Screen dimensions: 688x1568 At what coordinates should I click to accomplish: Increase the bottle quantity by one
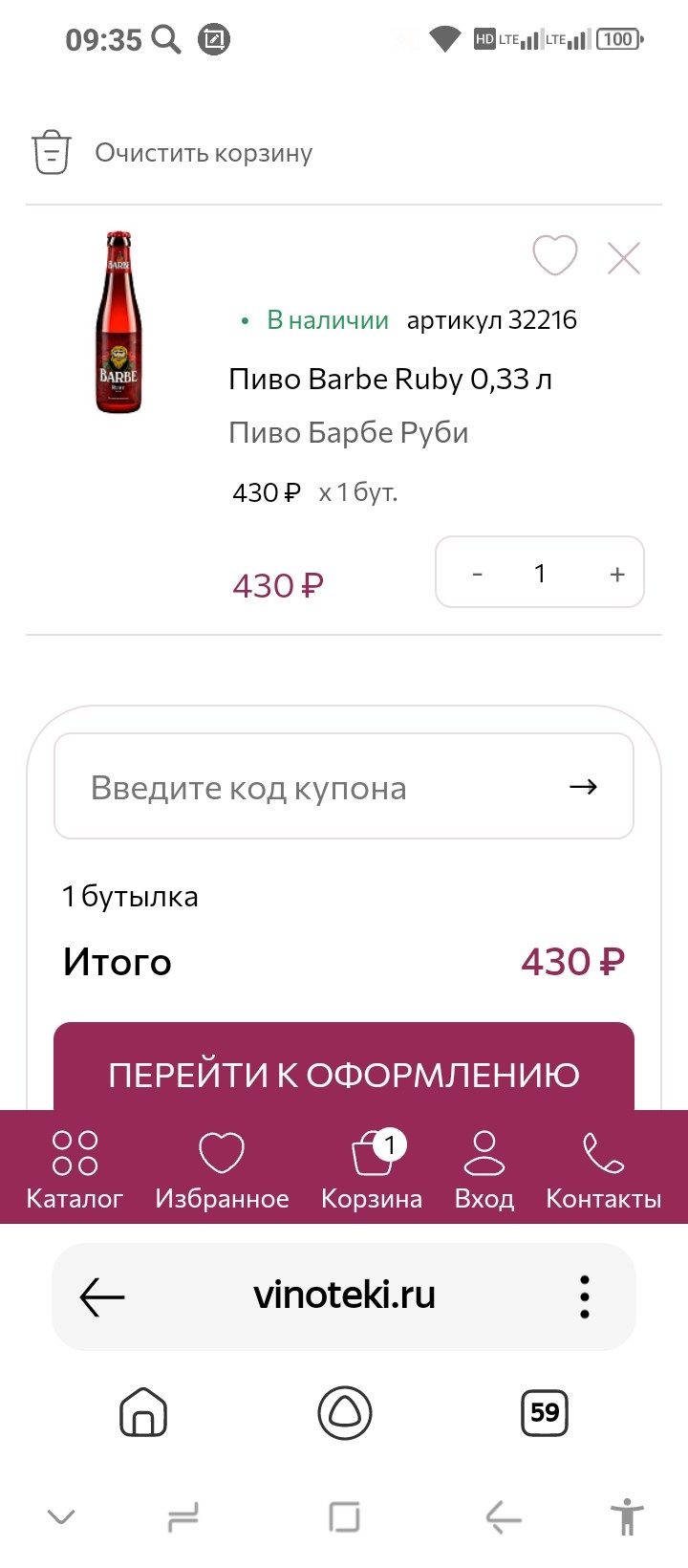617,573
